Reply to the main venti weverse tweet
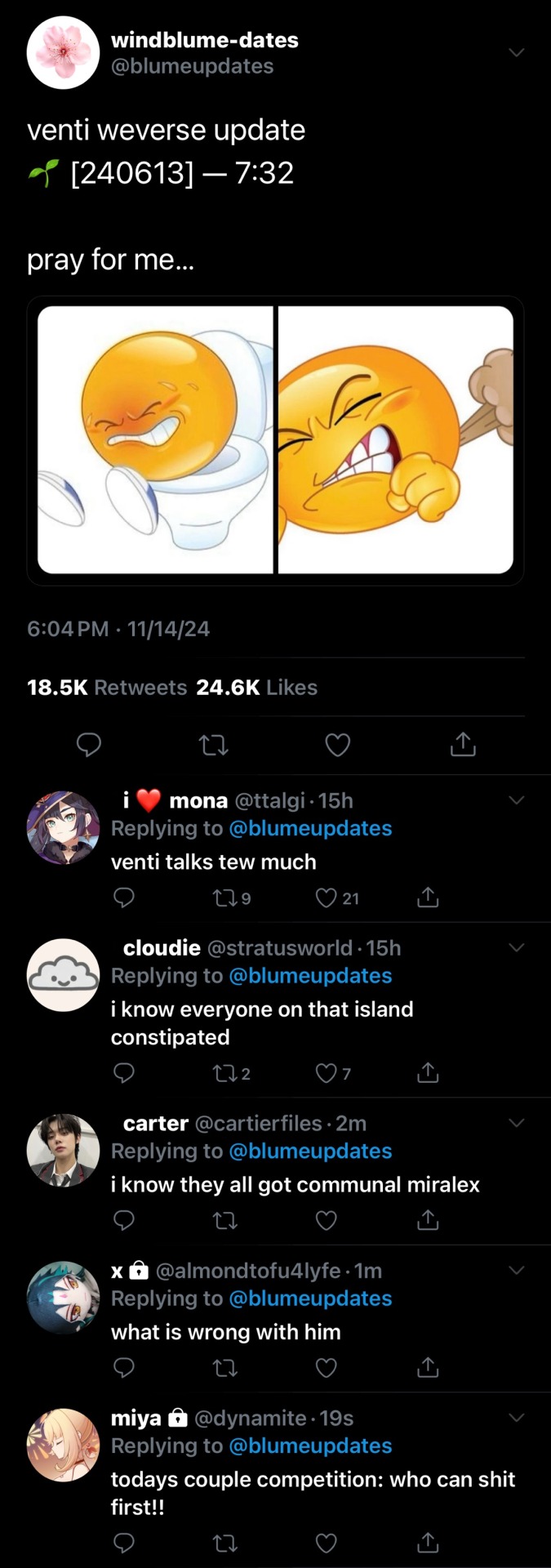The width and height of the screenshot is (551, 1568). [x=88, y=744]
